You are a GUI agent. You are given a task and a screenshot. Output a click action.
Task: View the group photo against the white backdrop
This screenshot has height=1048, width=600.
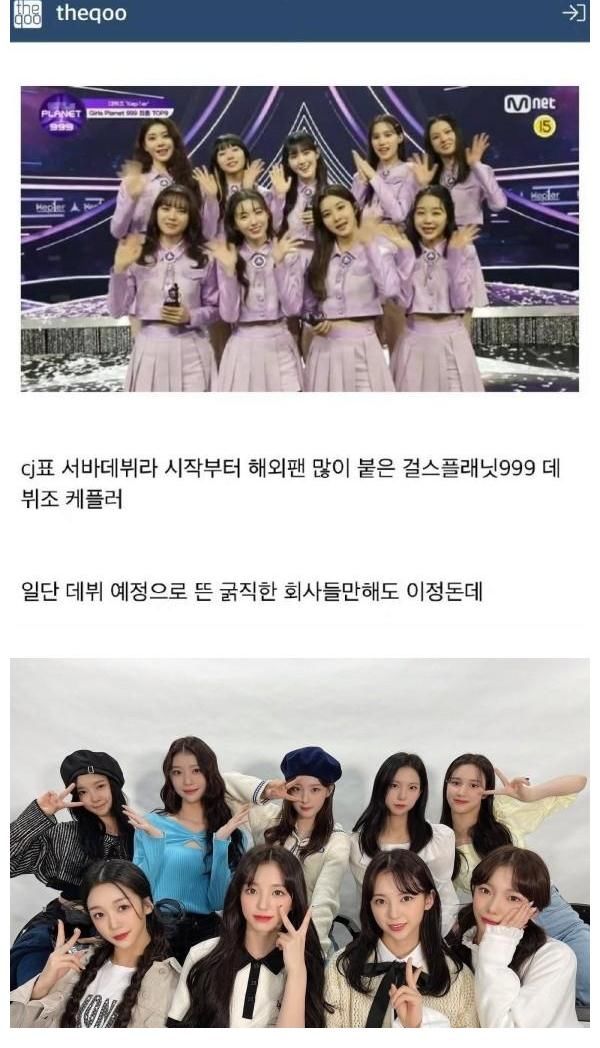pyautogui.click(x=299, y=842)
